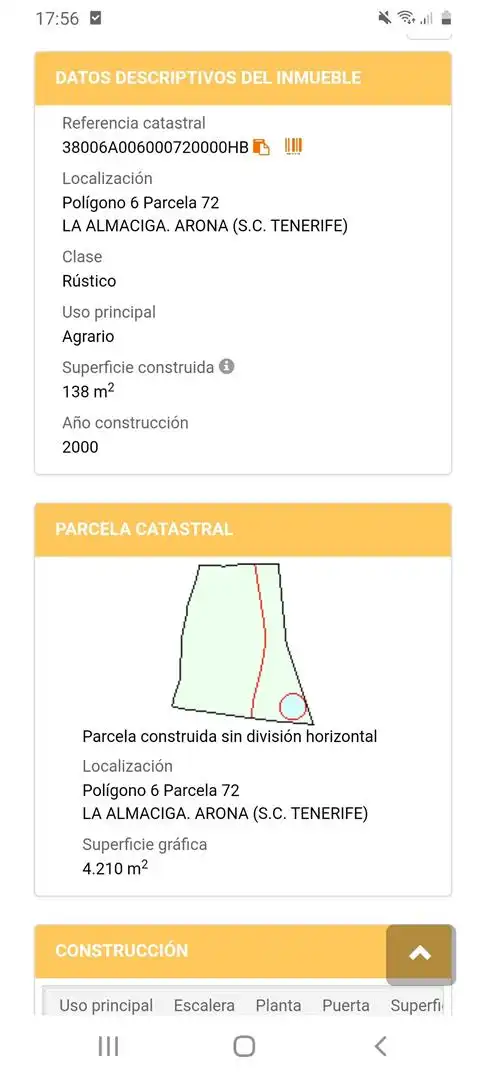Open the recent apps view

pos(108,1046)
